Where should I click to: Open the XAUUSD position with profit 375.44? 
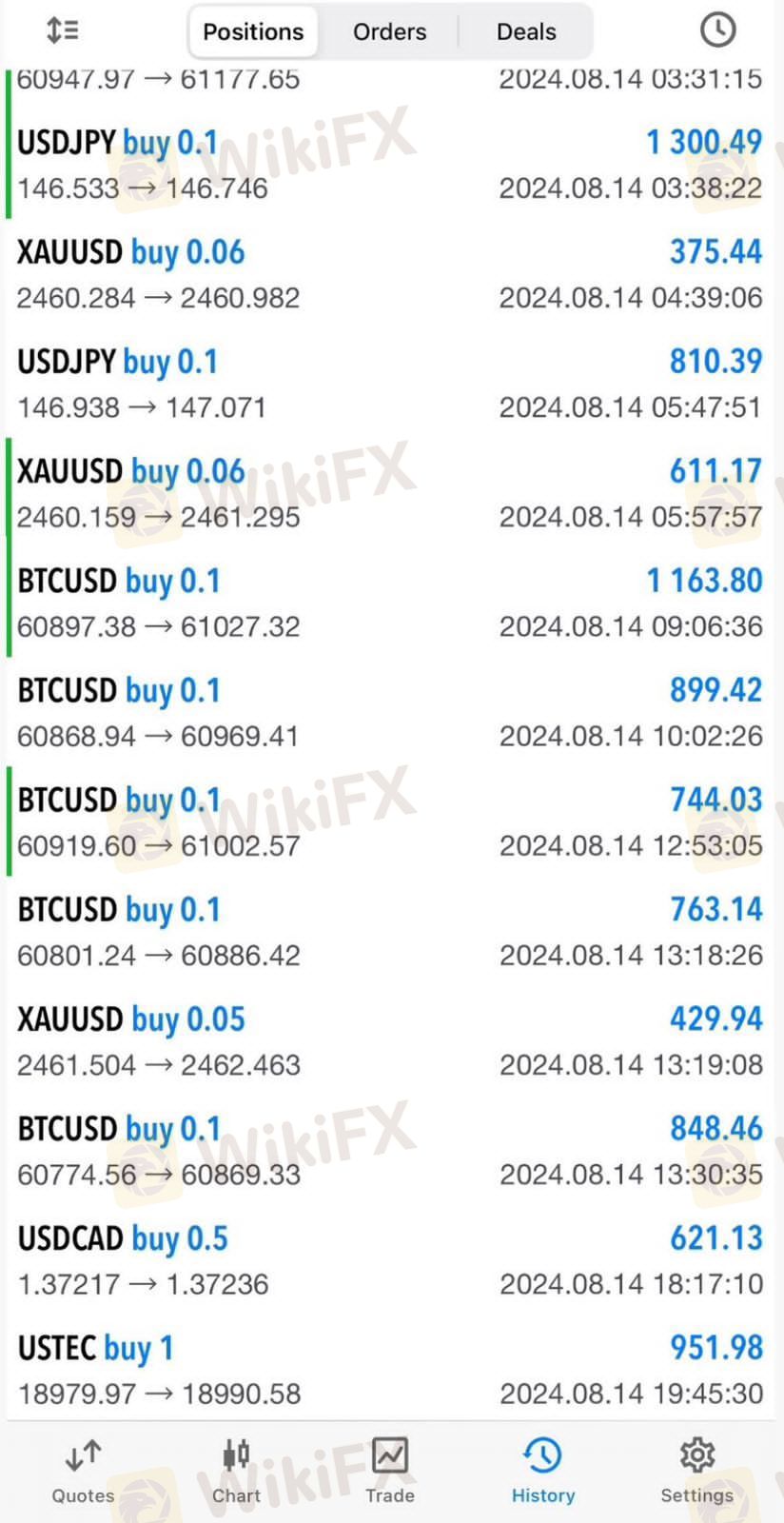(390, 274)
